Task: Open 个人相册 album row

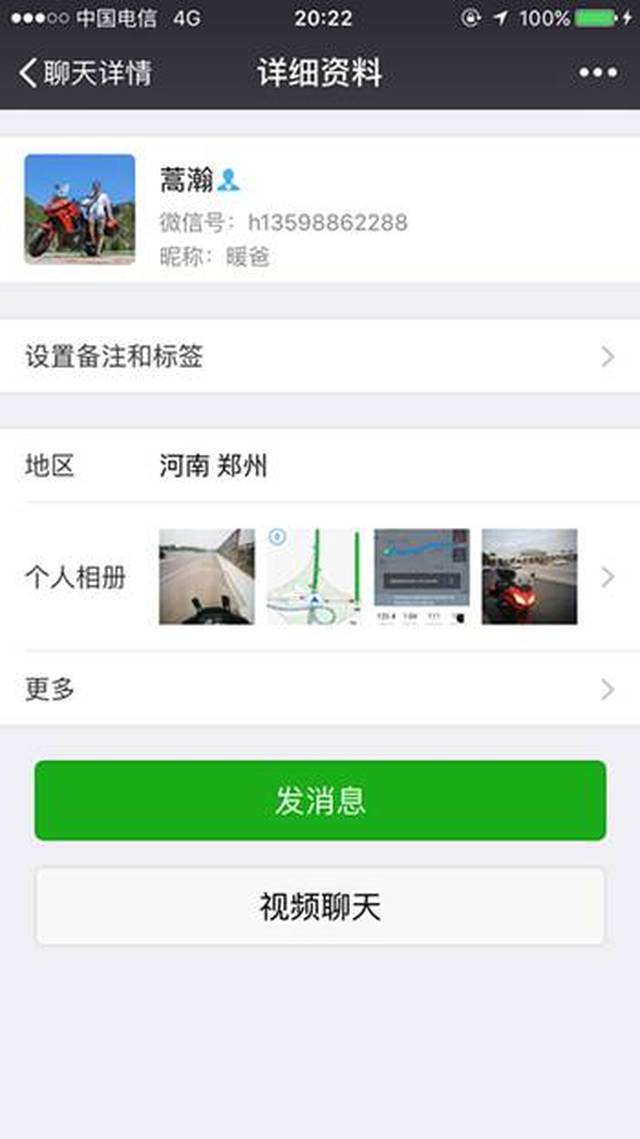Action: point(320,577)
